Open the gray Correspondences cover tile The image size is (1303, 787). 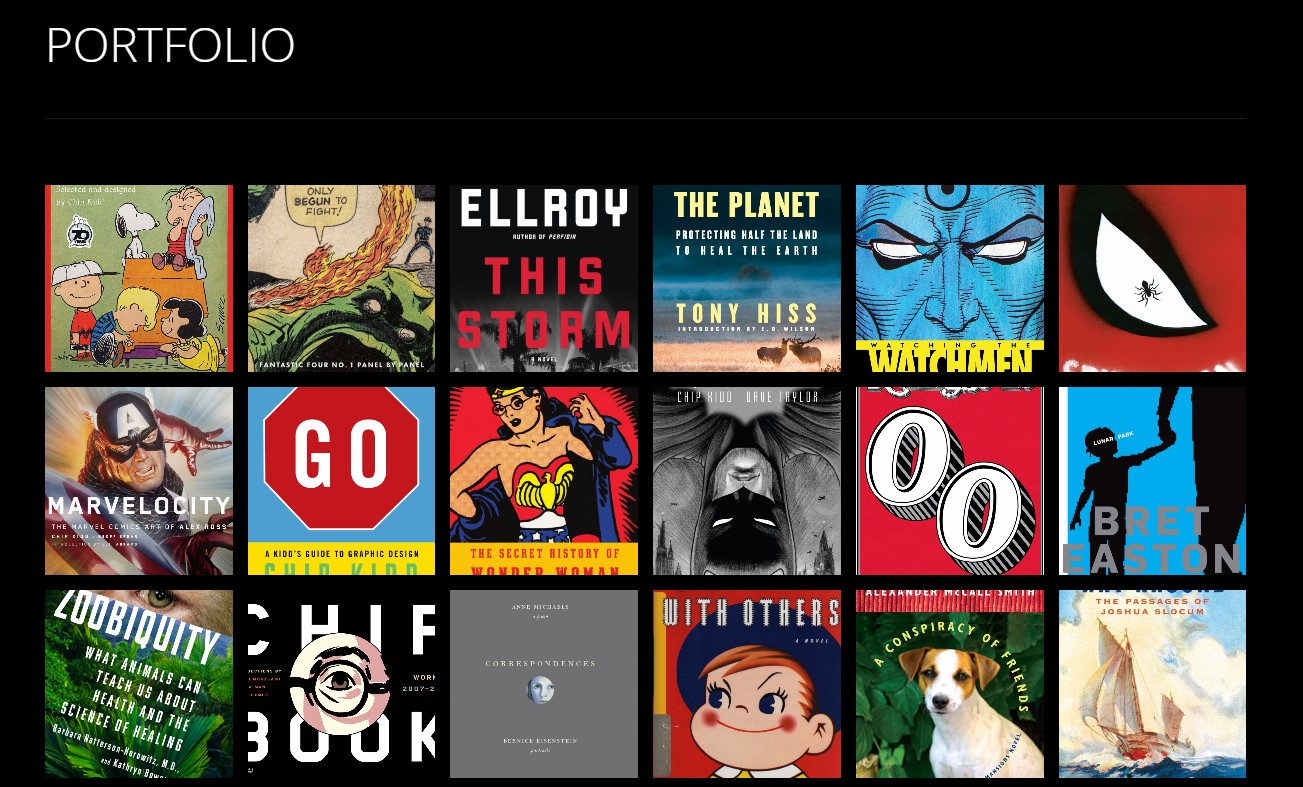pyautogui.click(x=544, y=684)
